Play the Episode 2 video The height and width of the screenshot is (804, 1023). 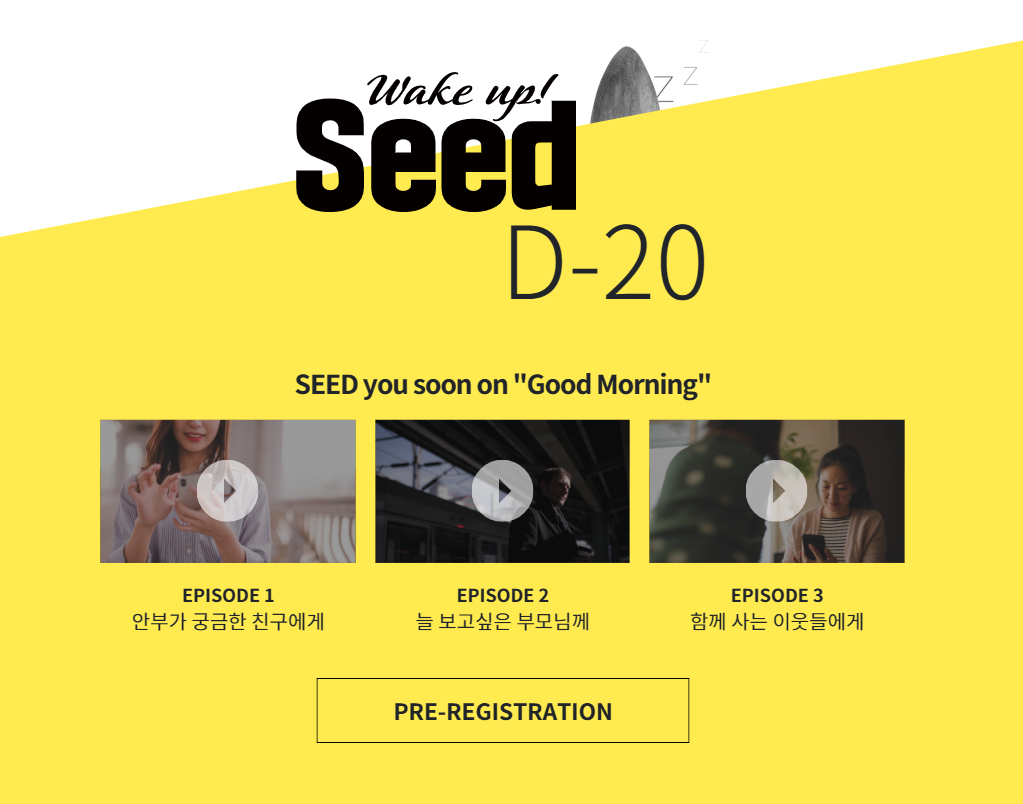coord(502,490)
